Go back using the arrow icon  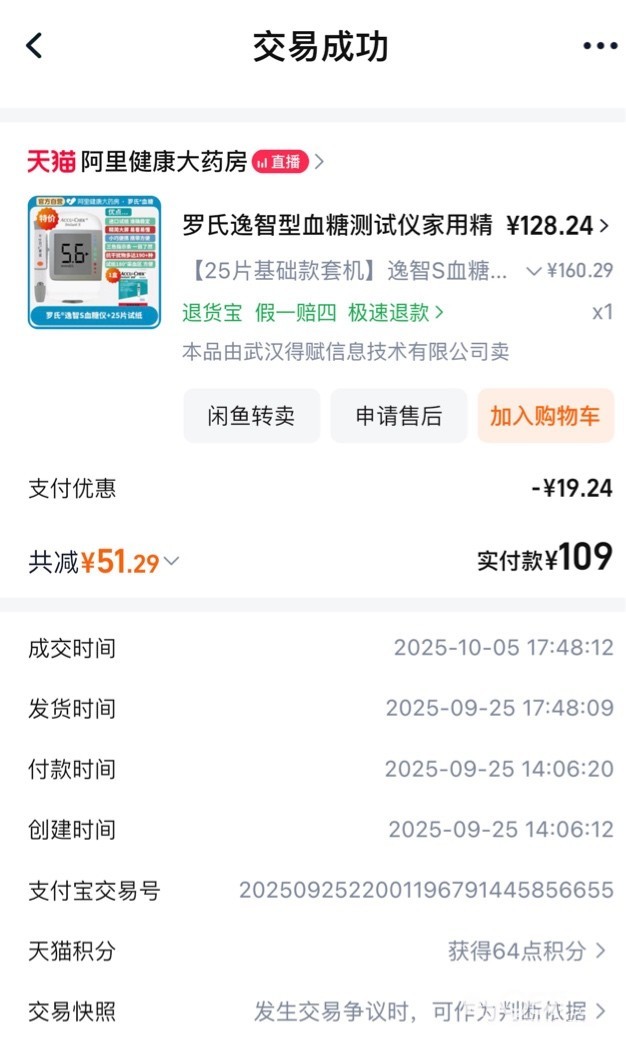35,46
